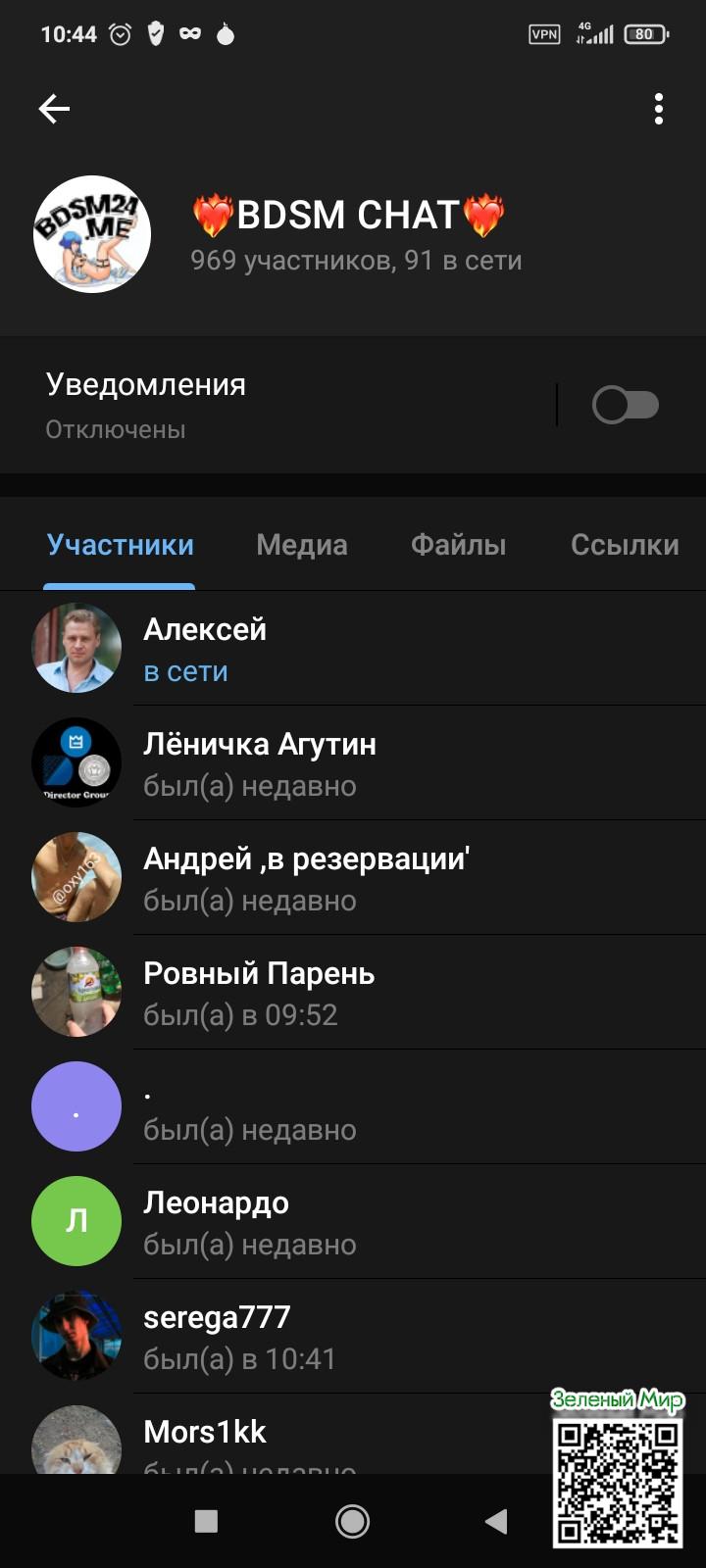Tap the system home button
Screen dimensions: 706x1568
(352, 1521)
